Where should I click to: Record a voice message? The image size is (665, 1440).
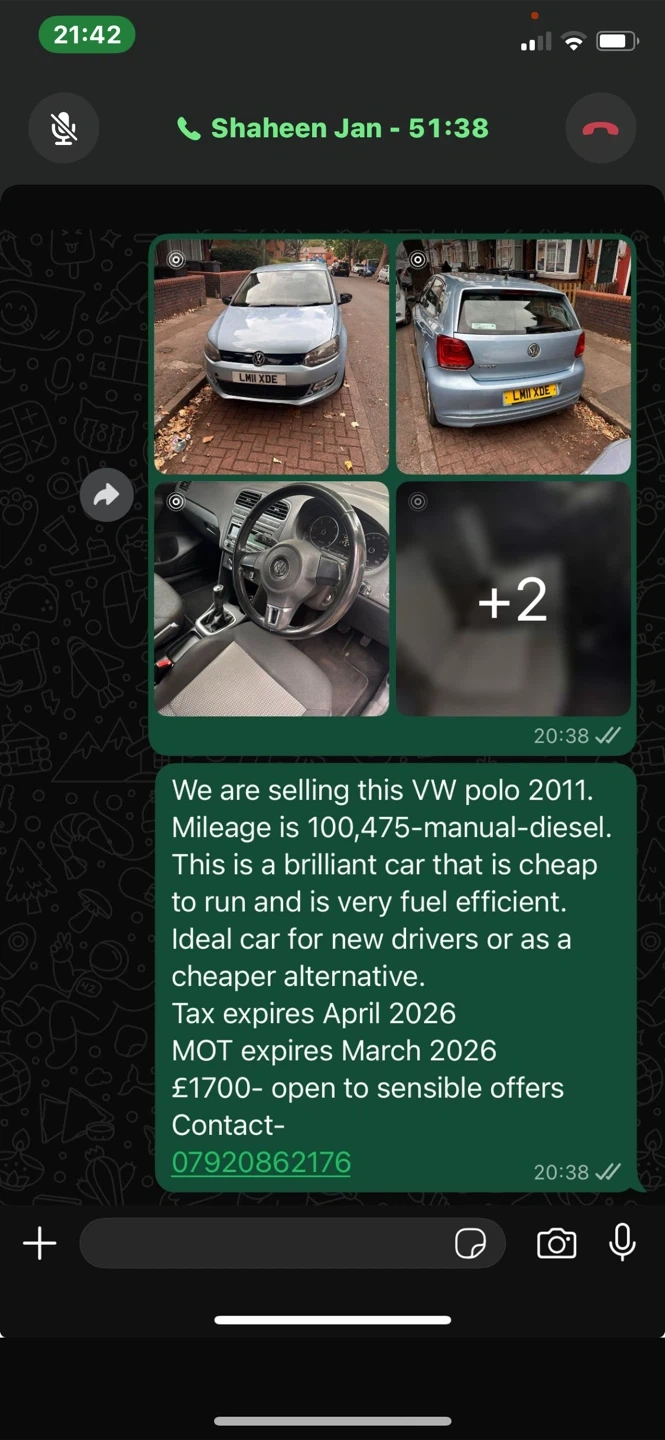(x=622, y=1243)
